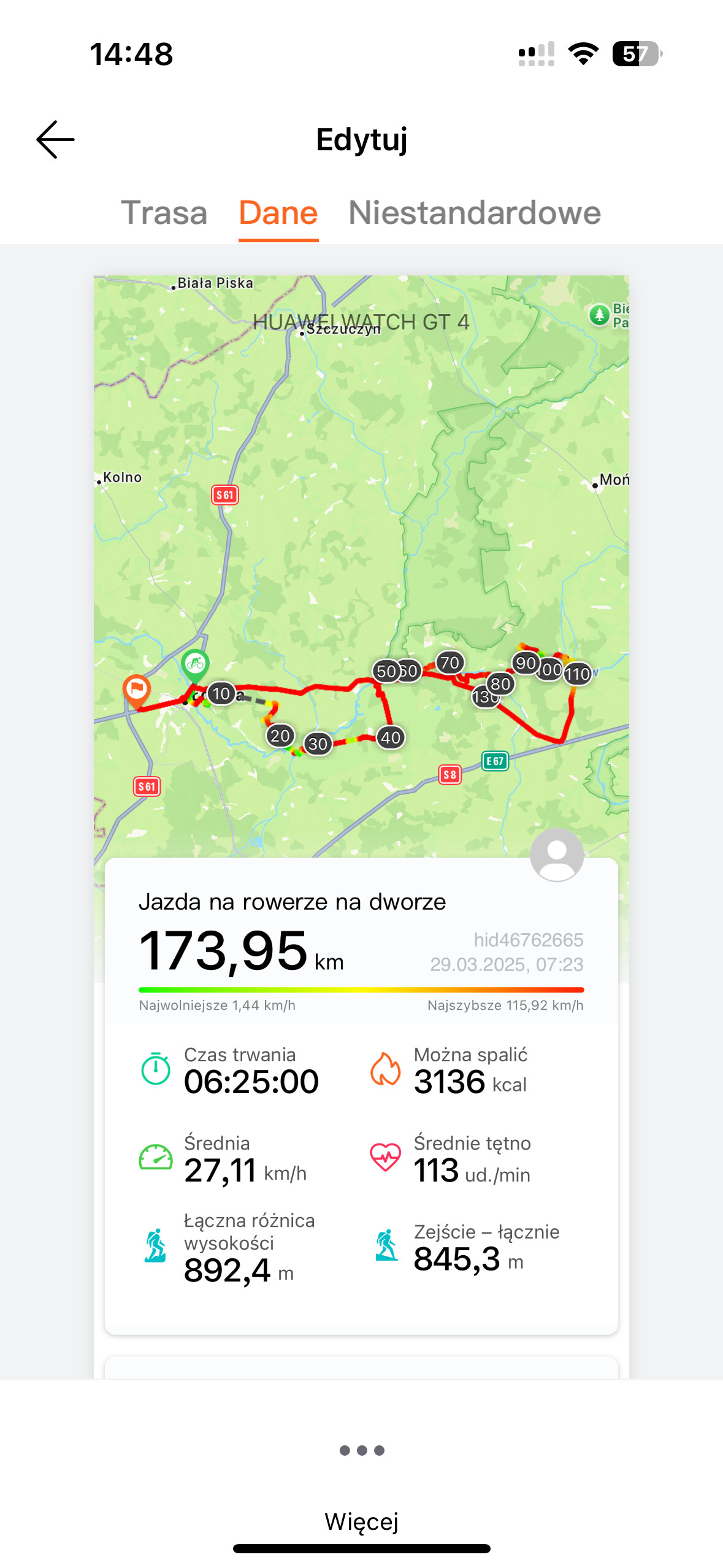
Task: Switch to the Trasa tab
Action: 164,213
